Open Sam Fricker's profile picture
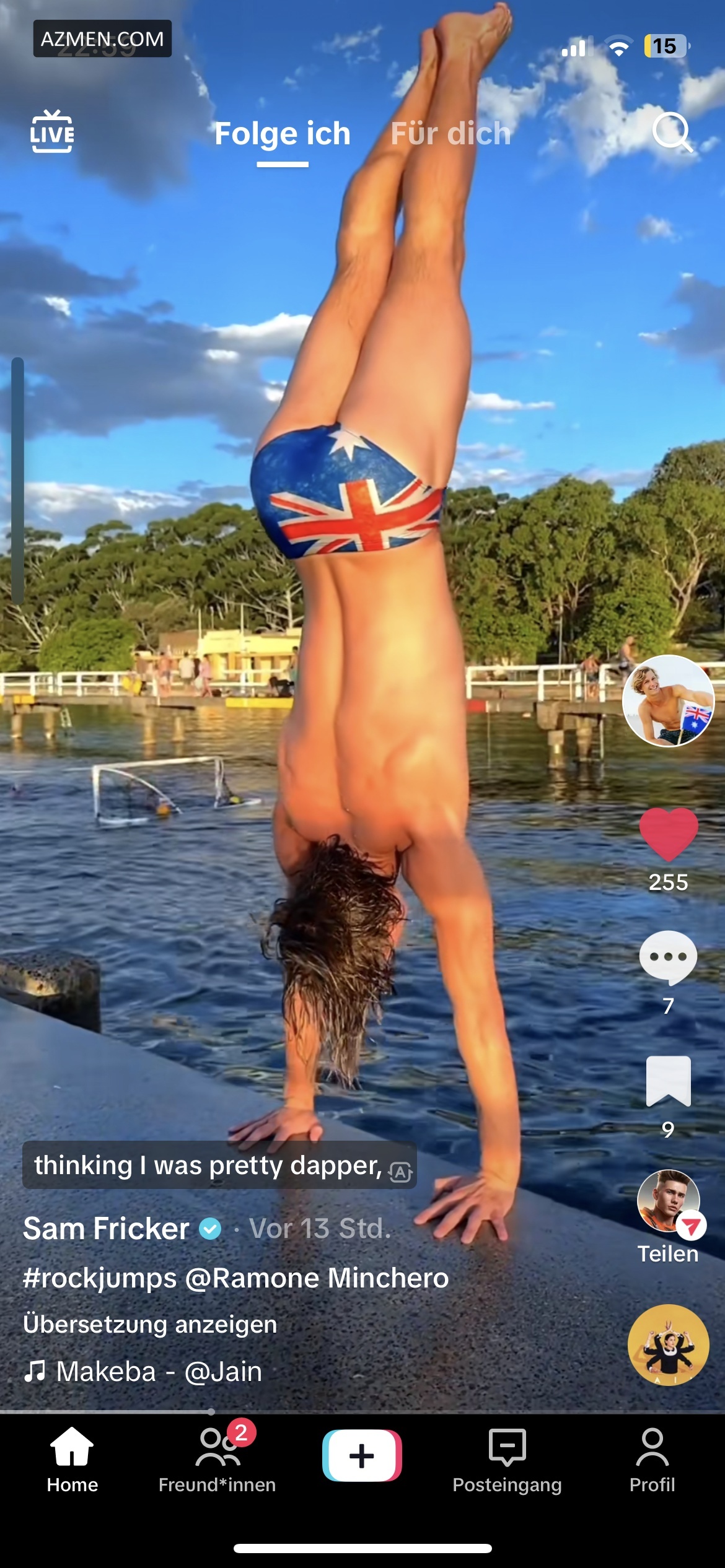 pyautogui.click(x=668, y=700)
